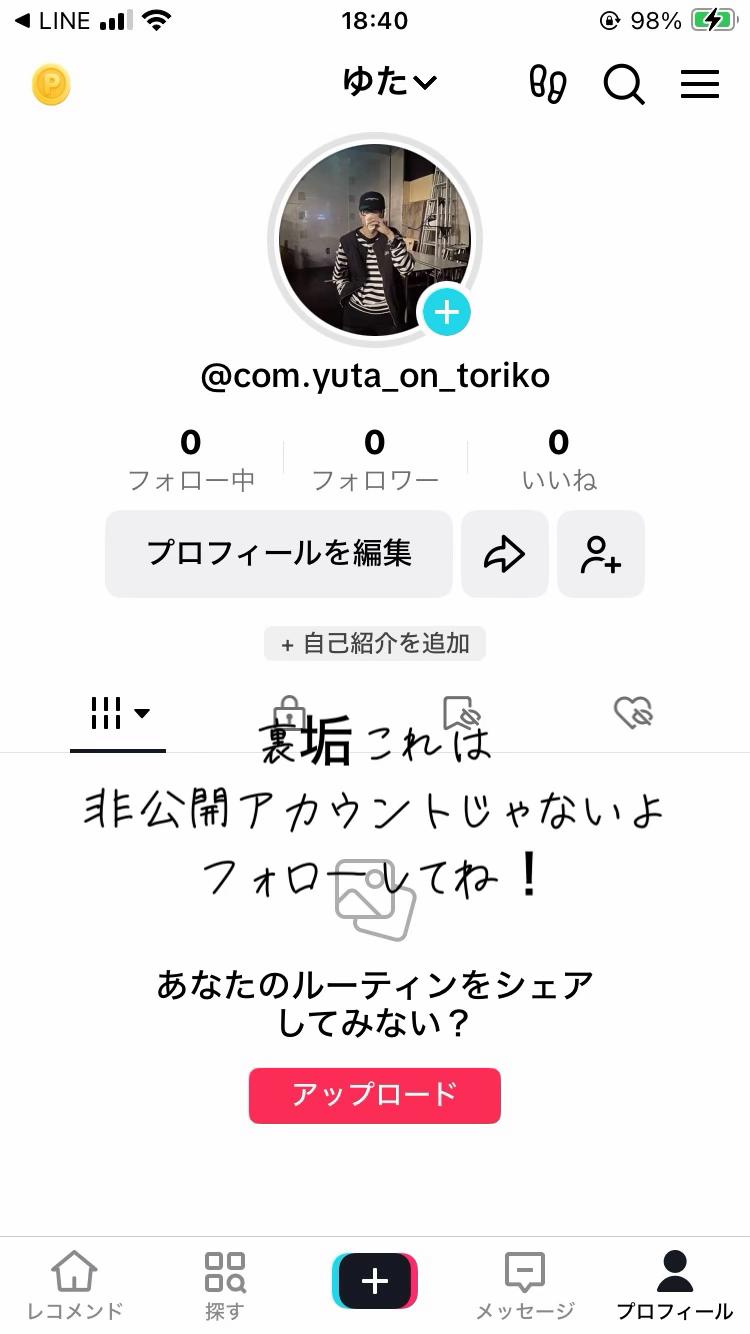Create a new post with plus button
The width and height of the screenshot is (750, 1334).
[375, 1281]
